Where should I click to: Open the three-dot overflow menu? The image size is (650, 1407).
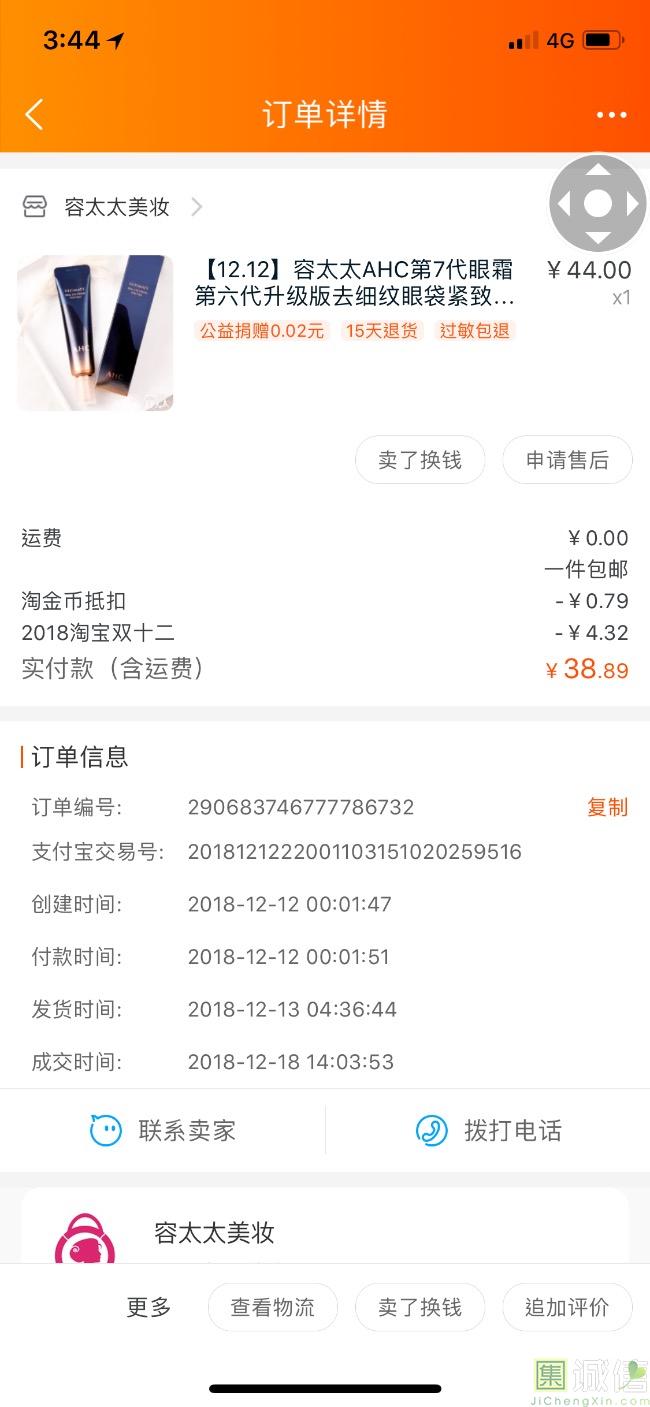611,115
